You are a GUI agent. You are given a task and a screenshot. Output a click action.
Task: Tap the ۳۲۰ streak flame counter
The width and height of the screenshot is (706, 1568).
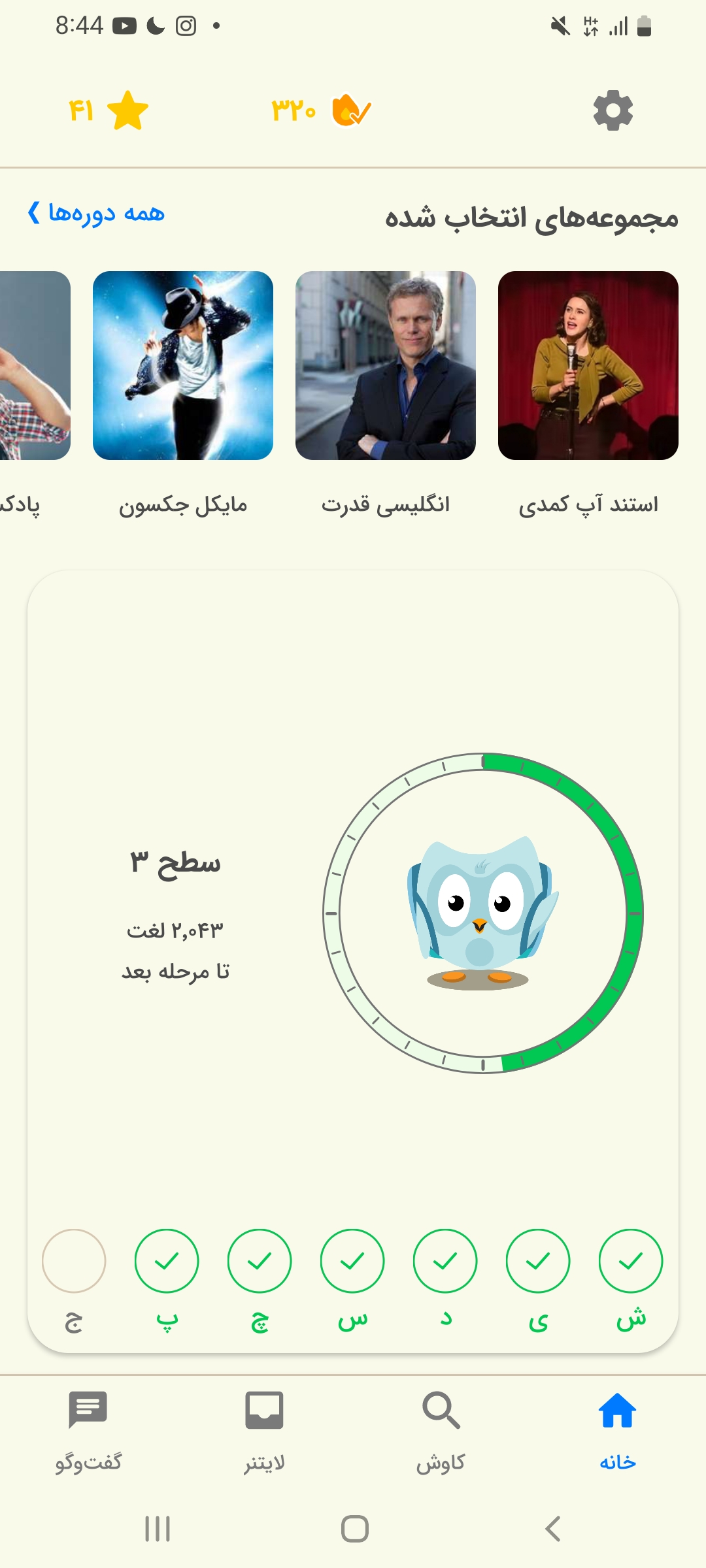(x=321, y=110)
